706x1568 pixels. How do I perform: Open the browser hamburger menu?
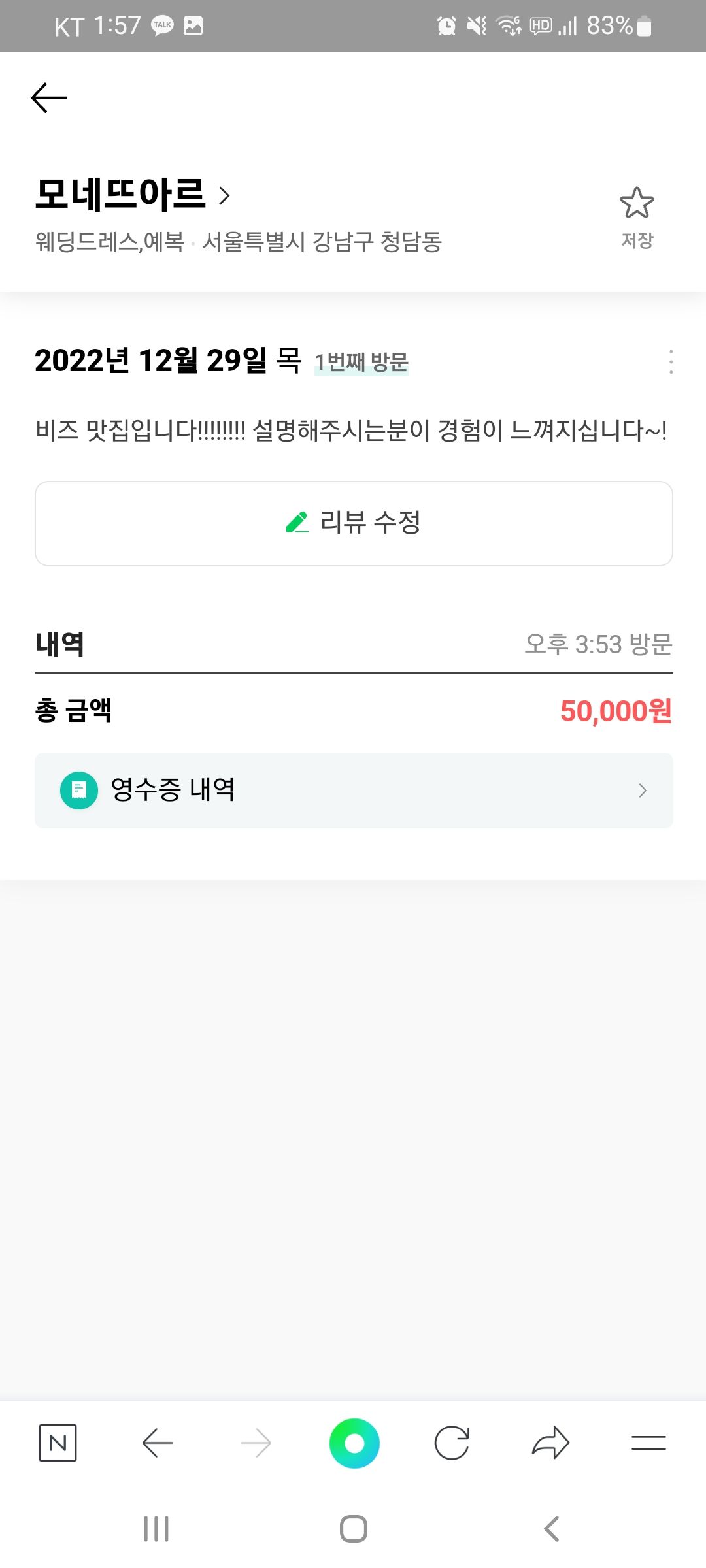(x=648, y=1443)
